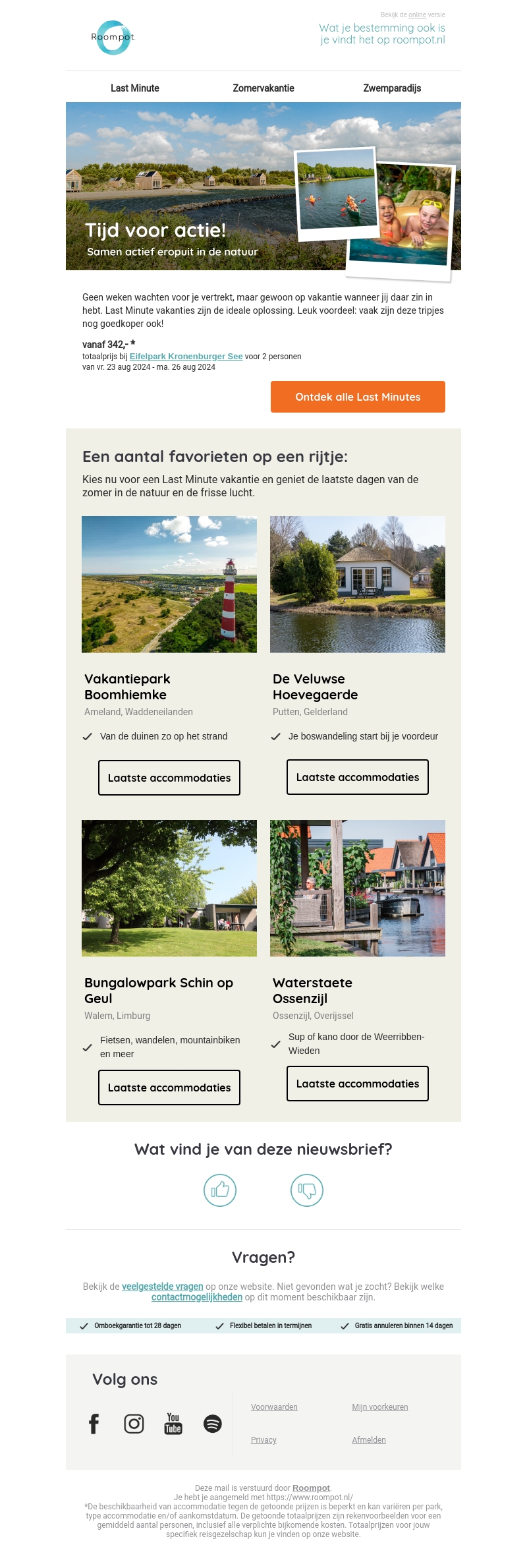Open the Zwemparadijs link

tap(392, 88)
